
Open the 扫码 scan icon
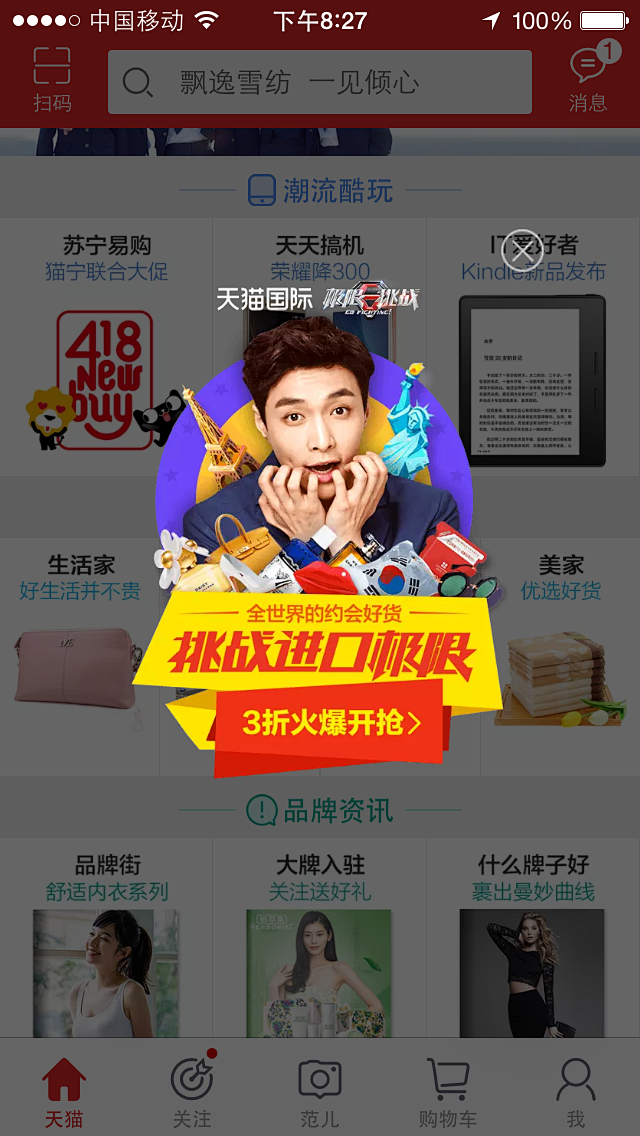tap(52, 78)
